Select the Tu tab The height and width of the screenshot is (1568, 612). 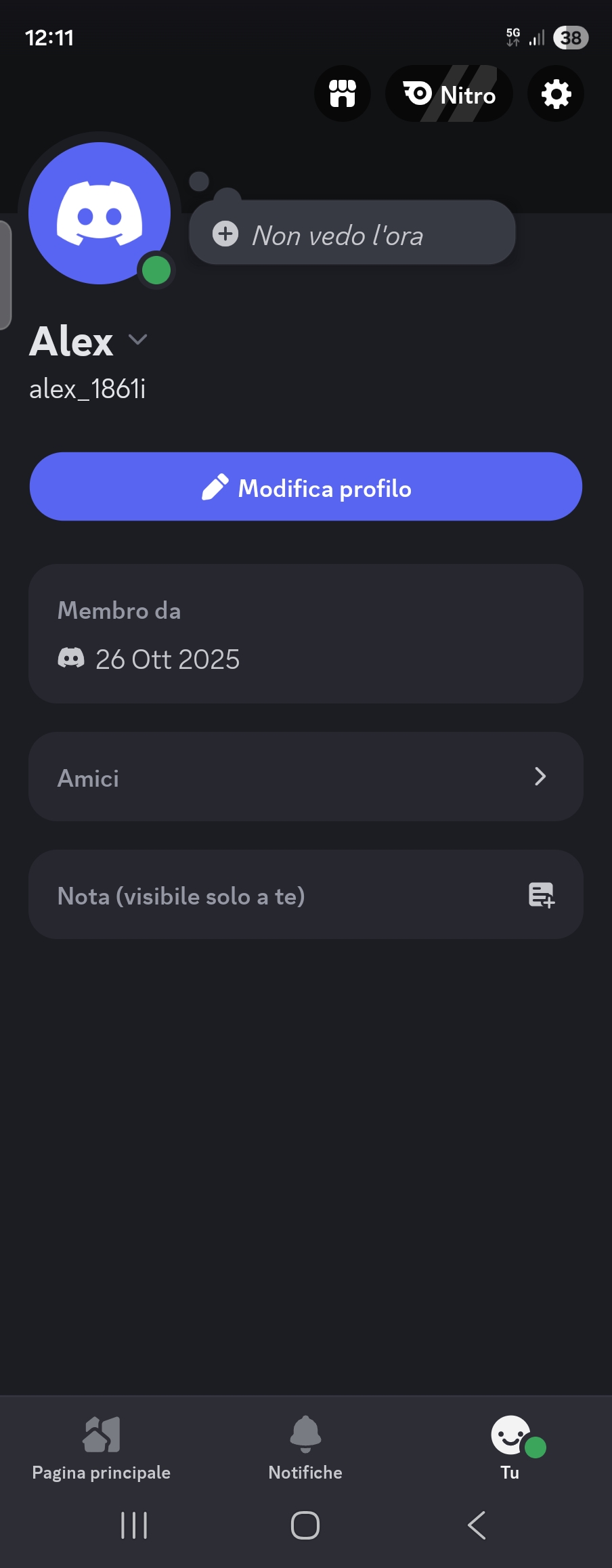(510, 1447)
